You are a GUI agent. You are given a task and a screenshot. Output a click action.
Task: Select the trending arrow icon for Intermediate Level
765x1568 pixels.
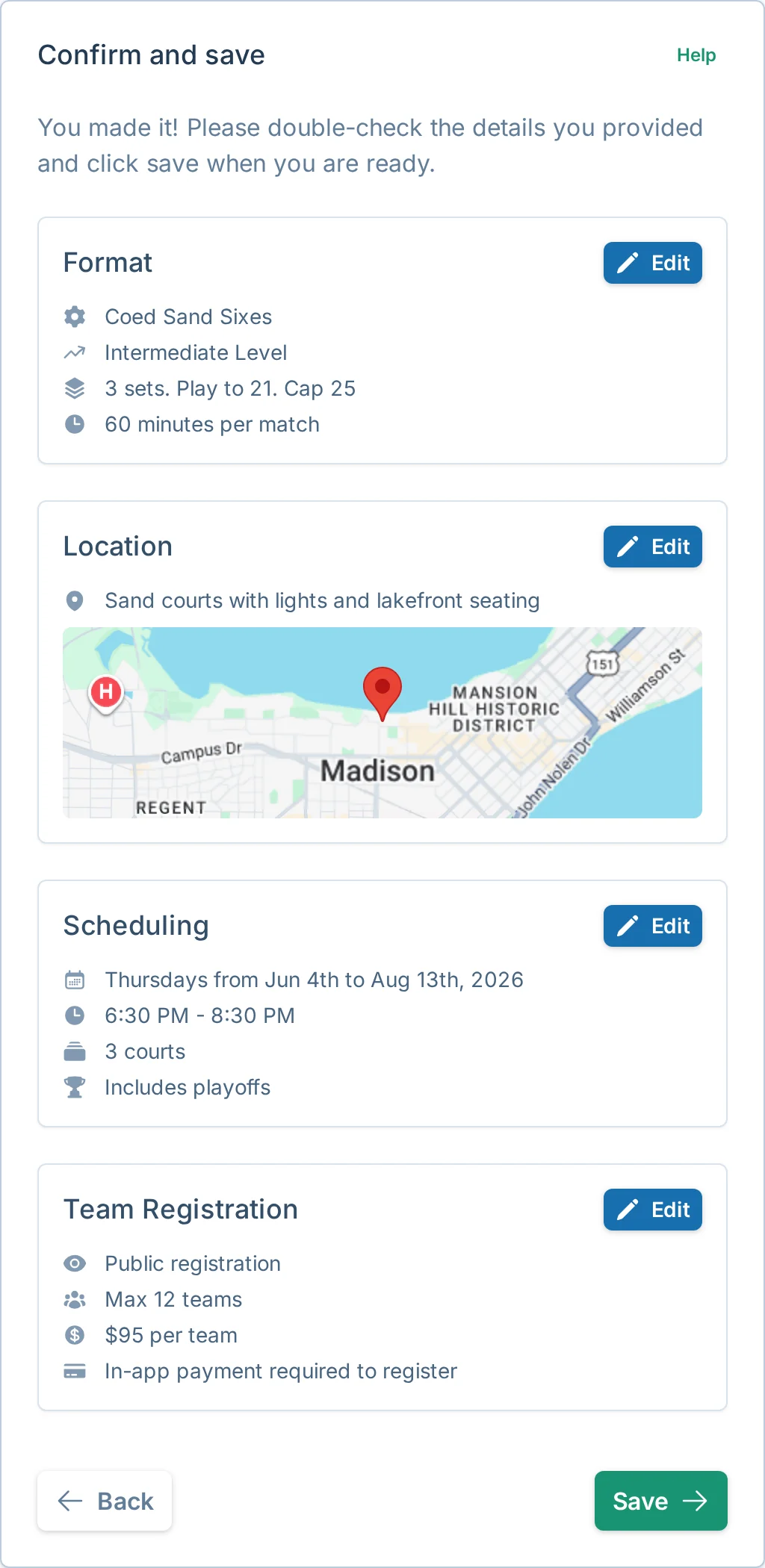click(75, 352)
